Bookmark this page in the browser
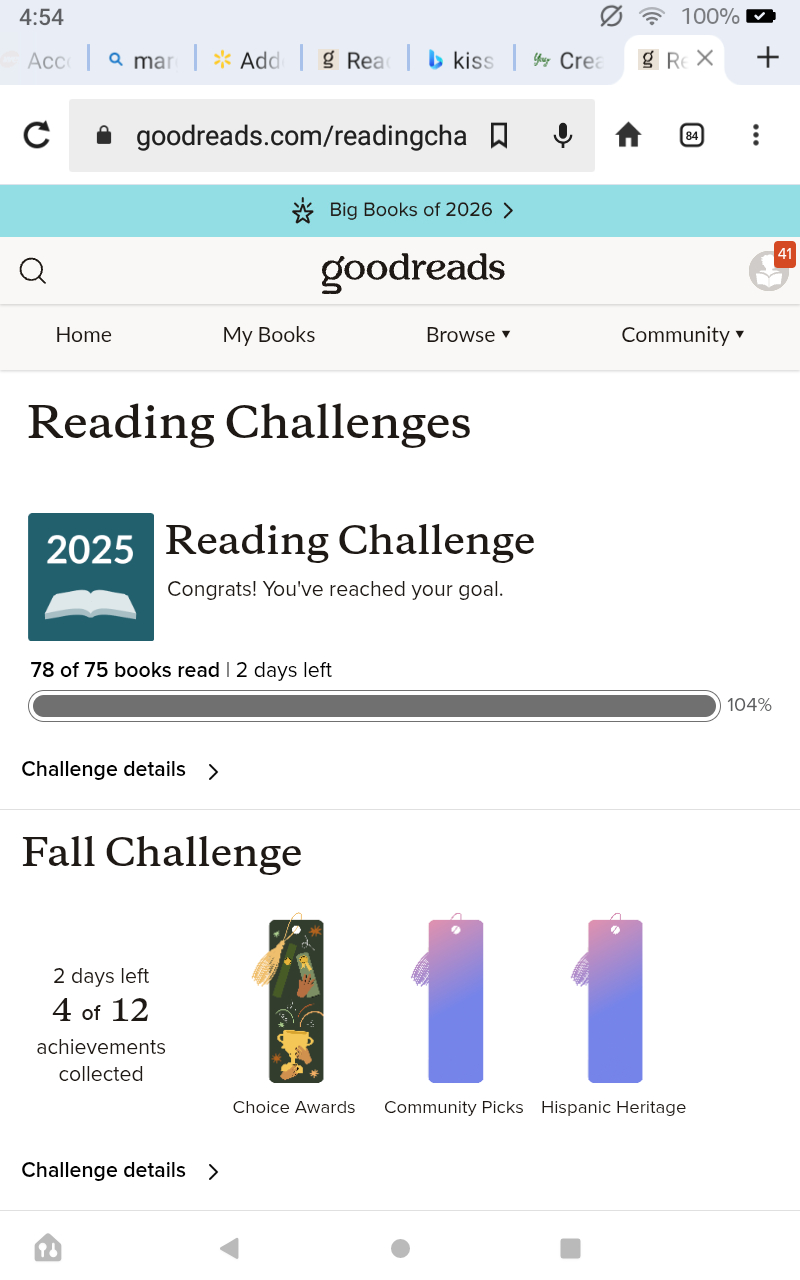 click(x=499, y=136)
